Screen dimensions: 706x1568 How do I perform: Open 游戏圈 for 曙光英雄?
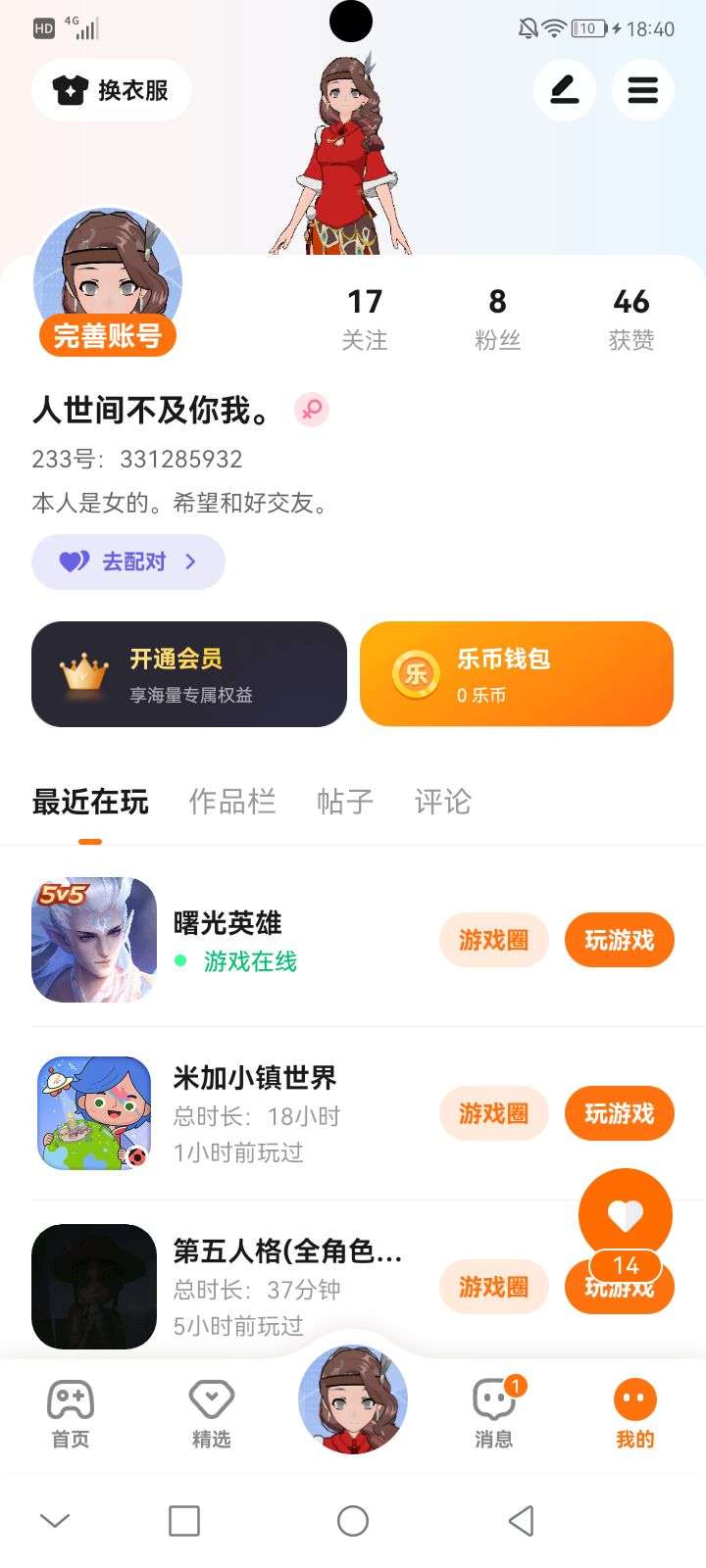[x=493, y=940]
